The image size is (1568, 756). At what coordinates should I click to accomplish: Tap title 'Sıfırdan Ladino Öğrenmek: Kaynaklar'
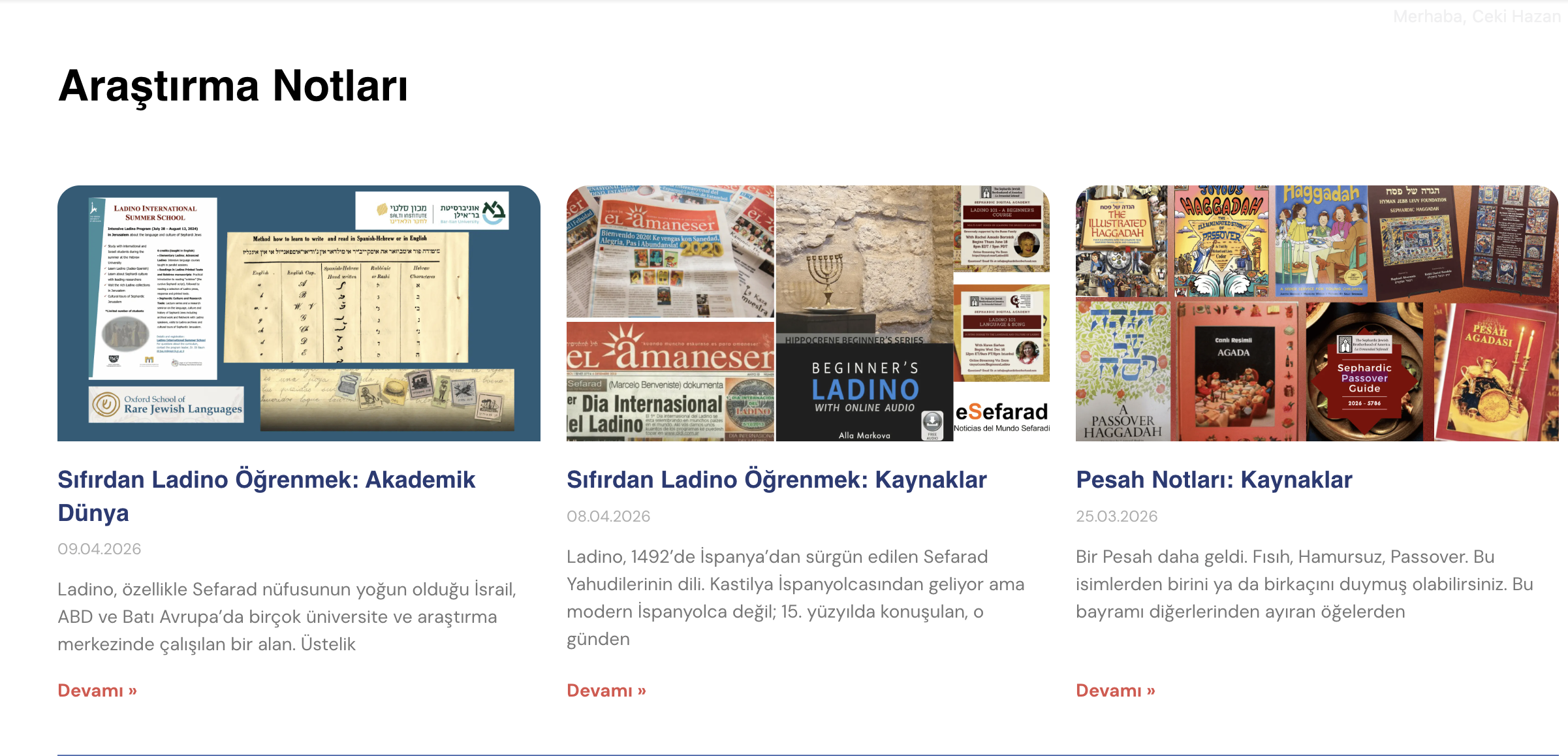tap(776, 480)
